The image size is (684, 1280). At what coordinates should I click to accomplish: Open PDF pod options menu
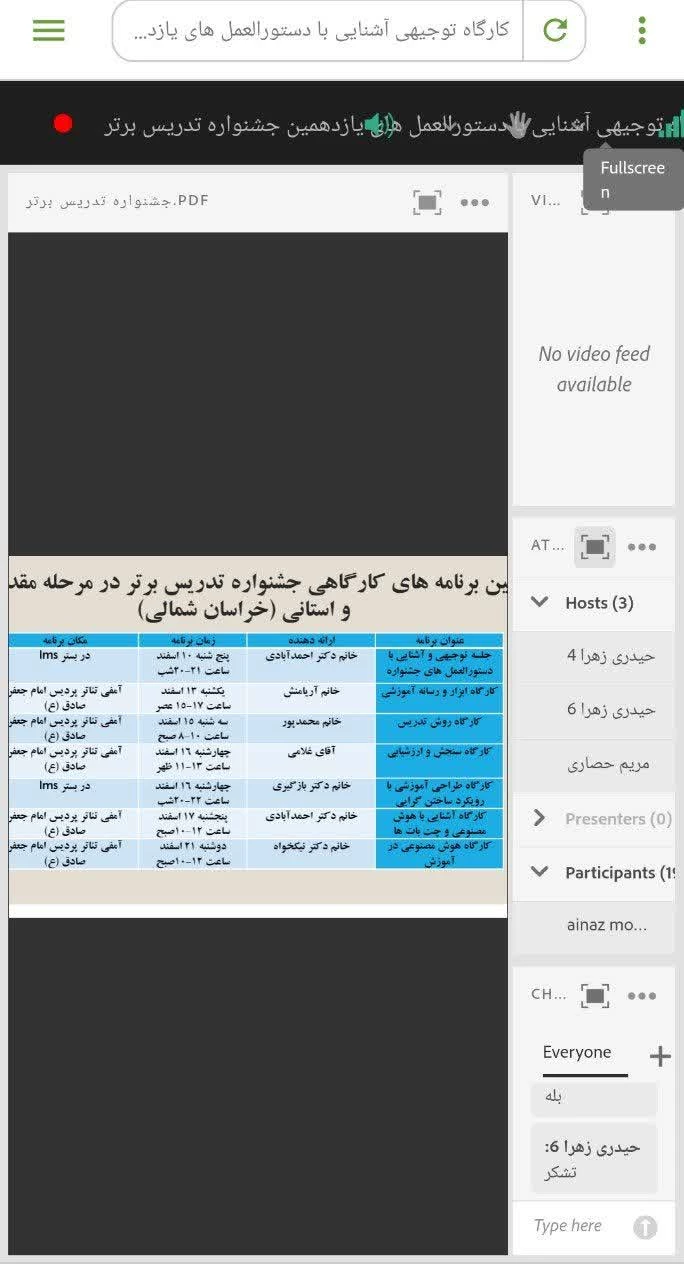click(x=475, y=202)
